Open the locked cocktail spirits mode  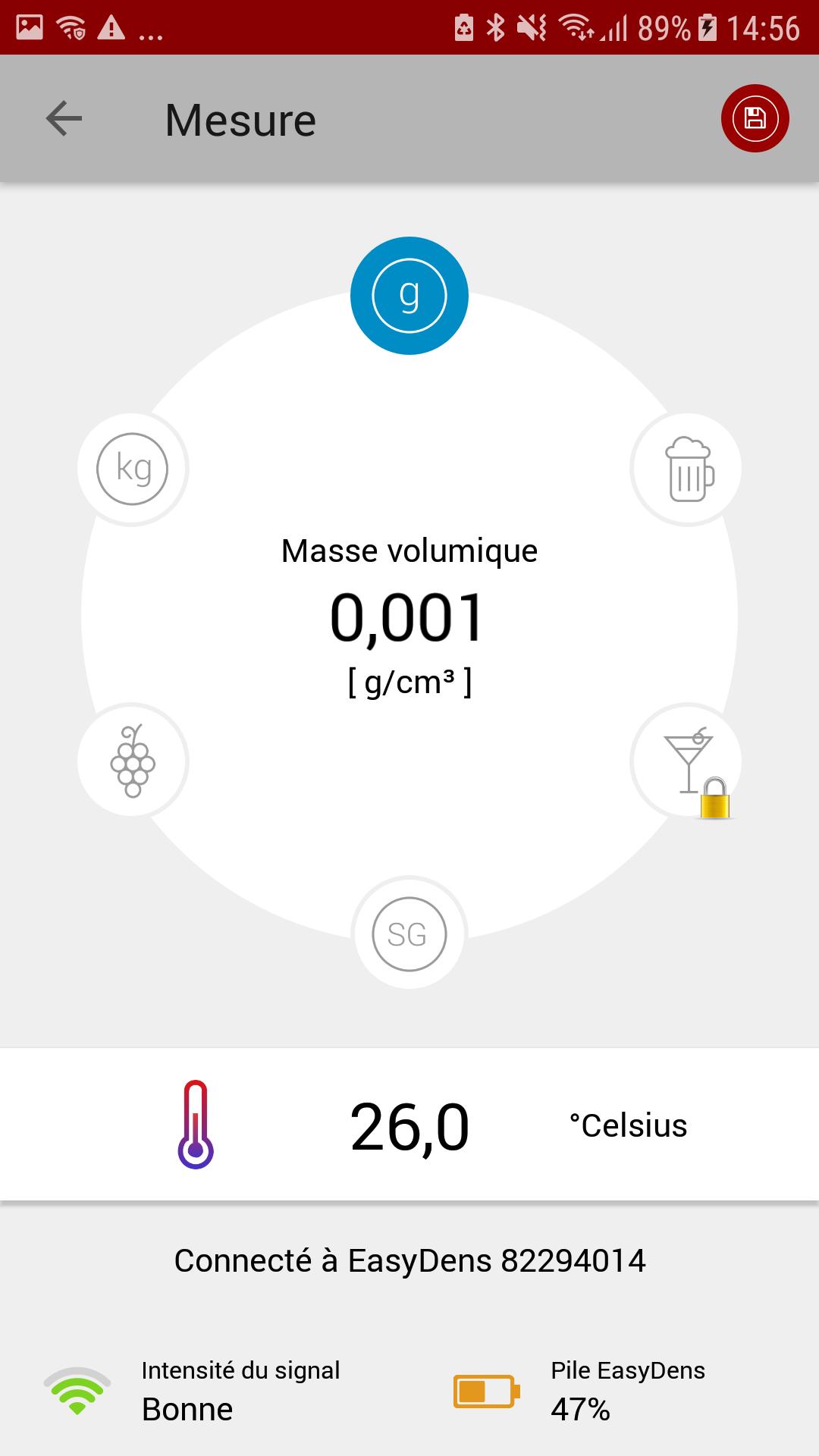tap(686, 761)
